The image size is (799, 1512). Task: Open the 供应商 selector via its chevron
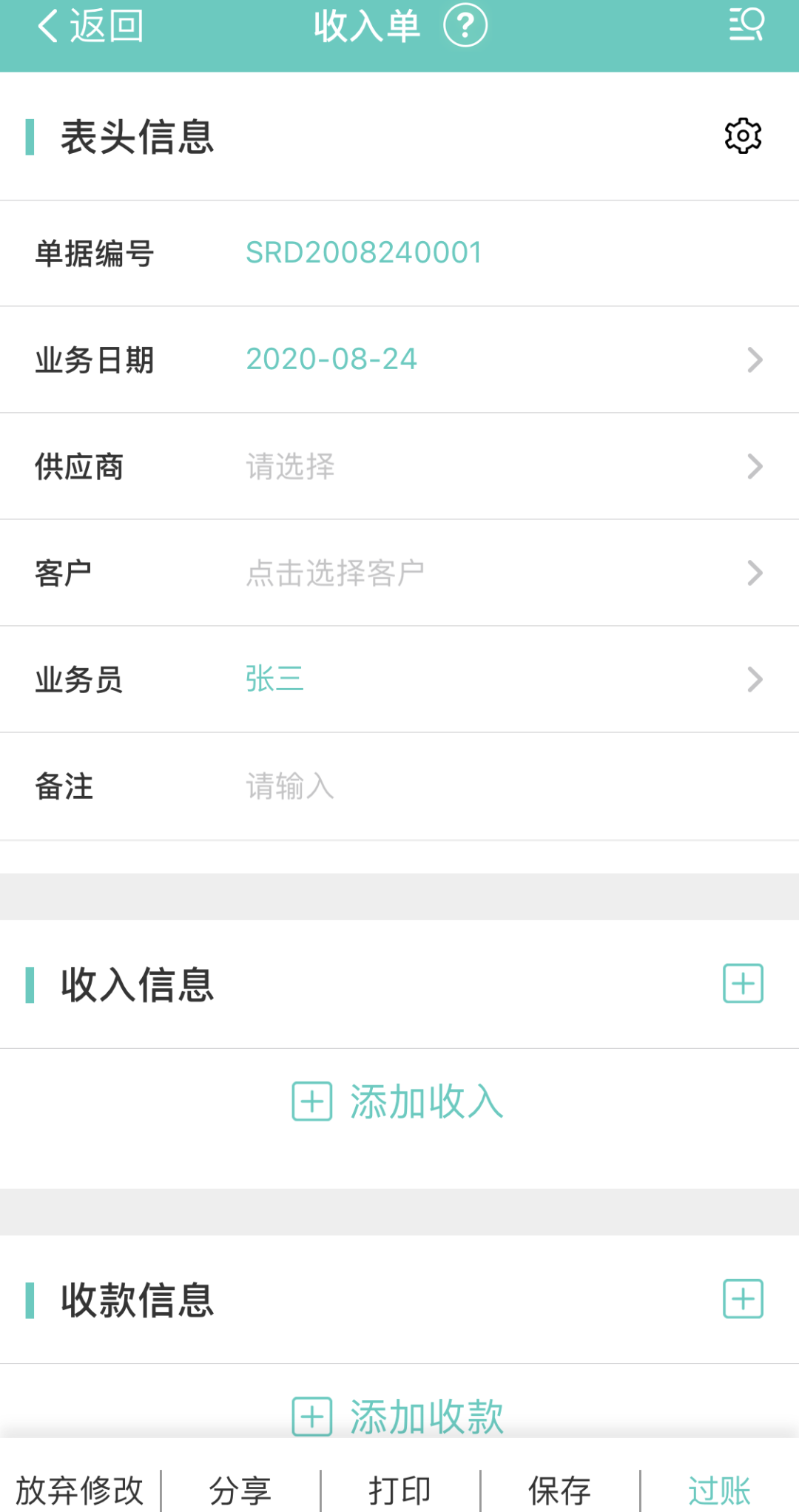[x=755, y=466]
